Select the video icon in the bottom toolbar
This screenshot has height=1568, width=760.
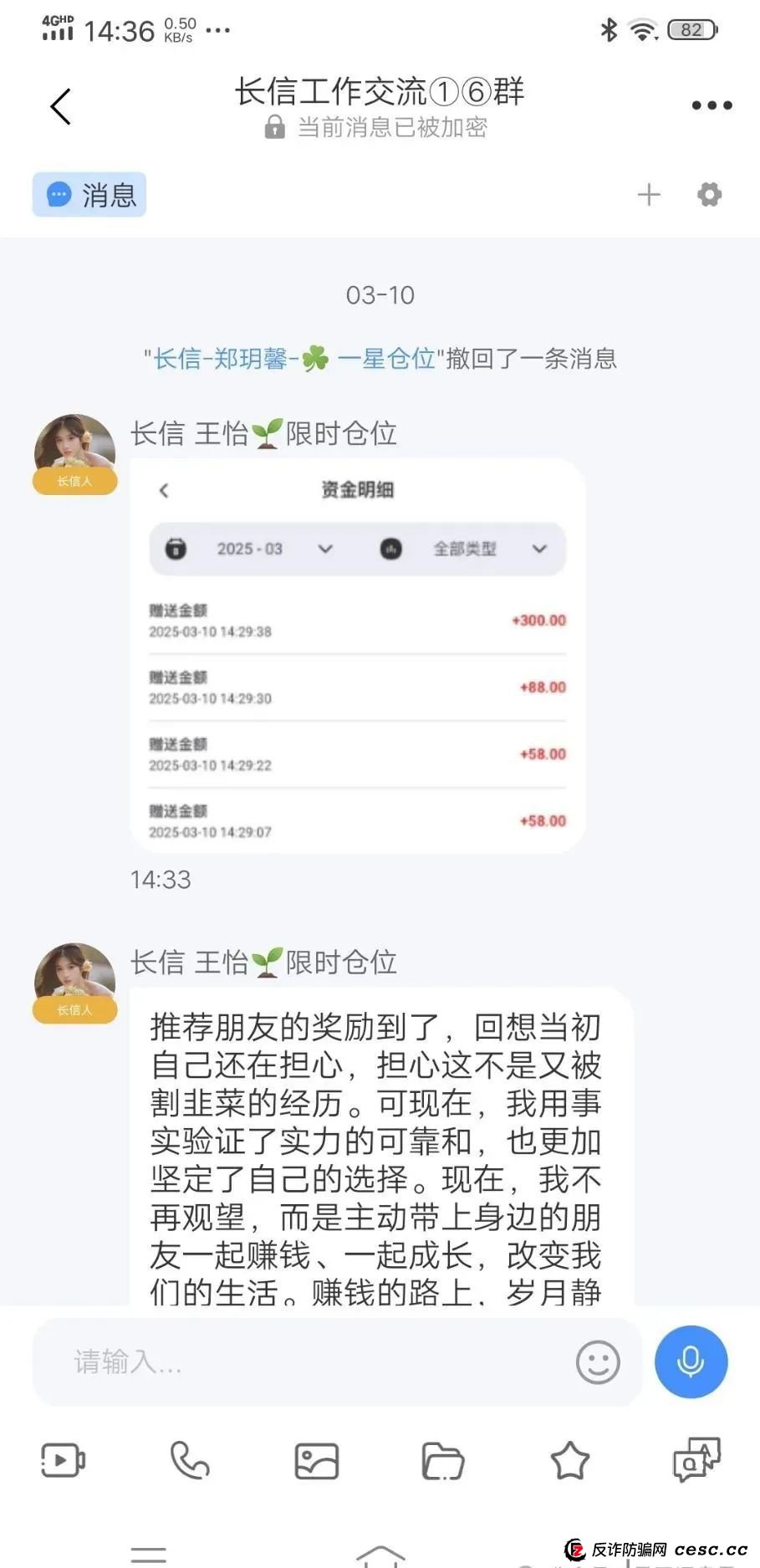click(63, 1462)
